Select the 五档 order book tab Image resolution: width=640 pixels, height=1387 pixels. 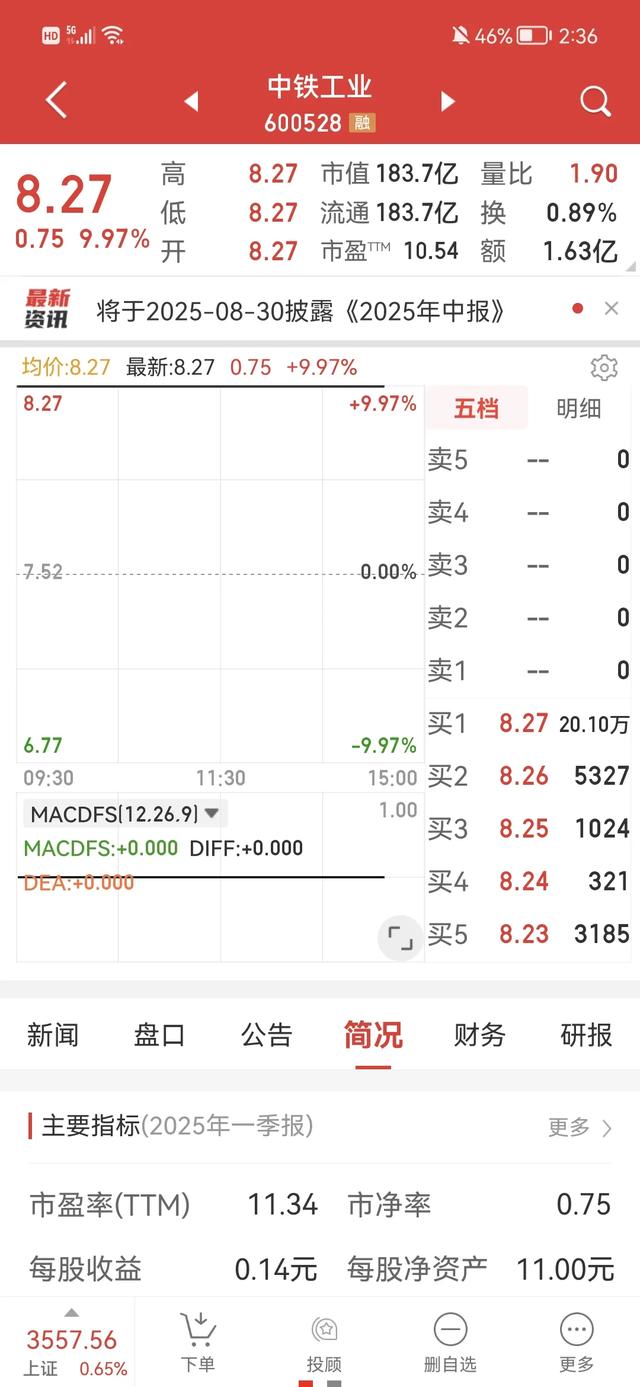tap(476, 408)
